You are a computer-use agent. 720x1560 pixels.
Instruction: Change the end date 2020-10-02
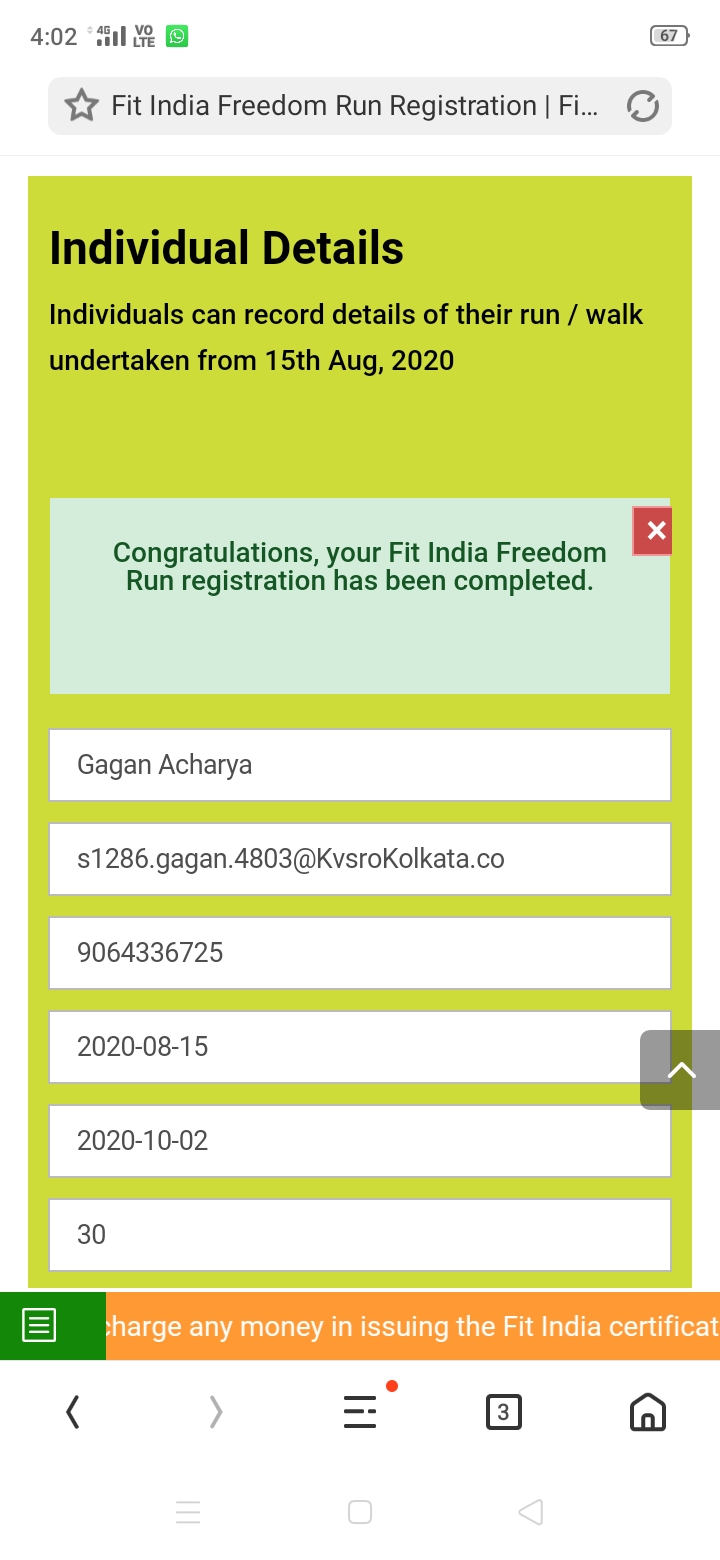point(359,1141)
